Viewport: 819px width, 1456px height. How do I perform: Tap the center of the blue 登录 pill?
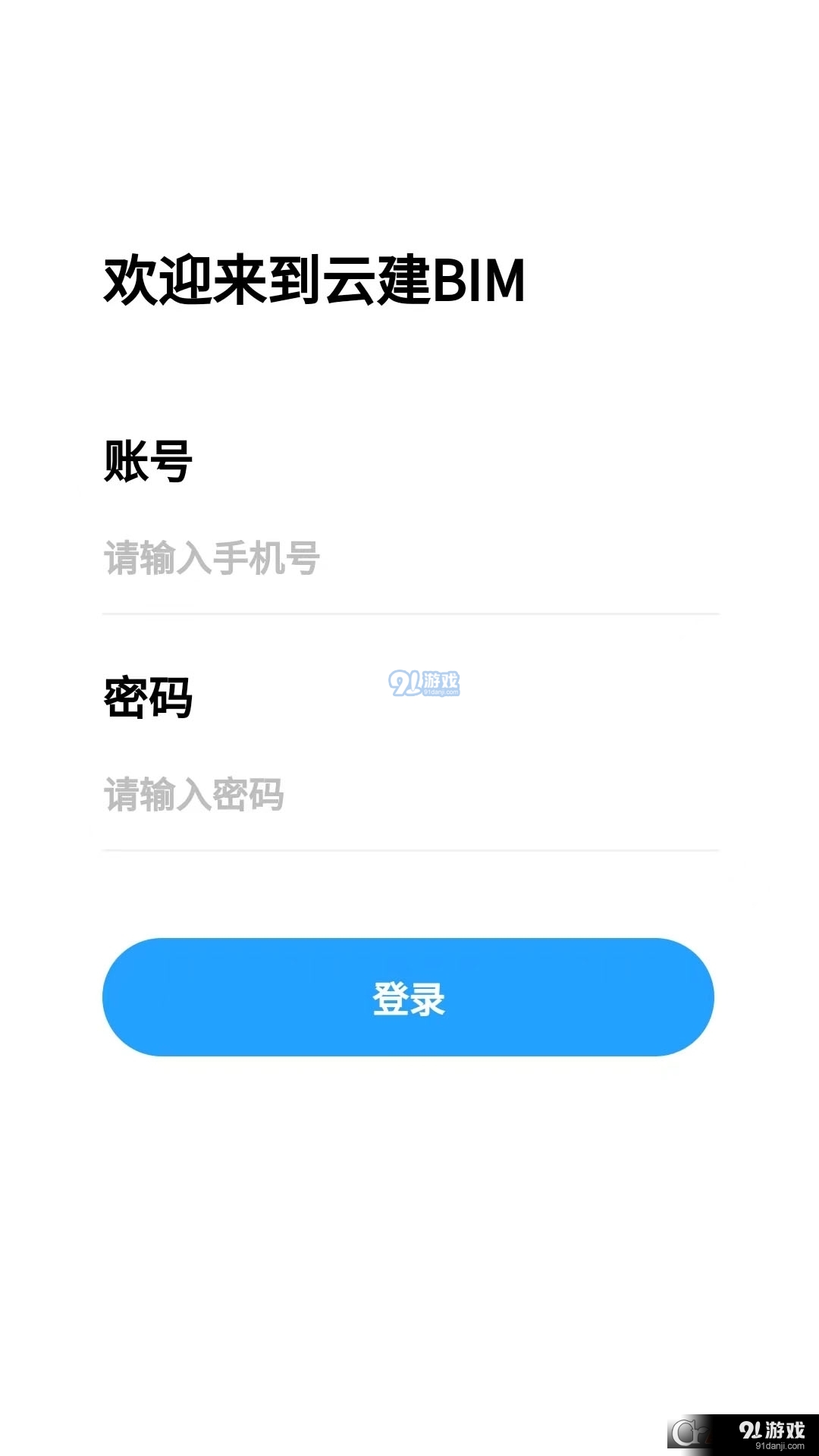pyautogui.click(x=409, y=998)
